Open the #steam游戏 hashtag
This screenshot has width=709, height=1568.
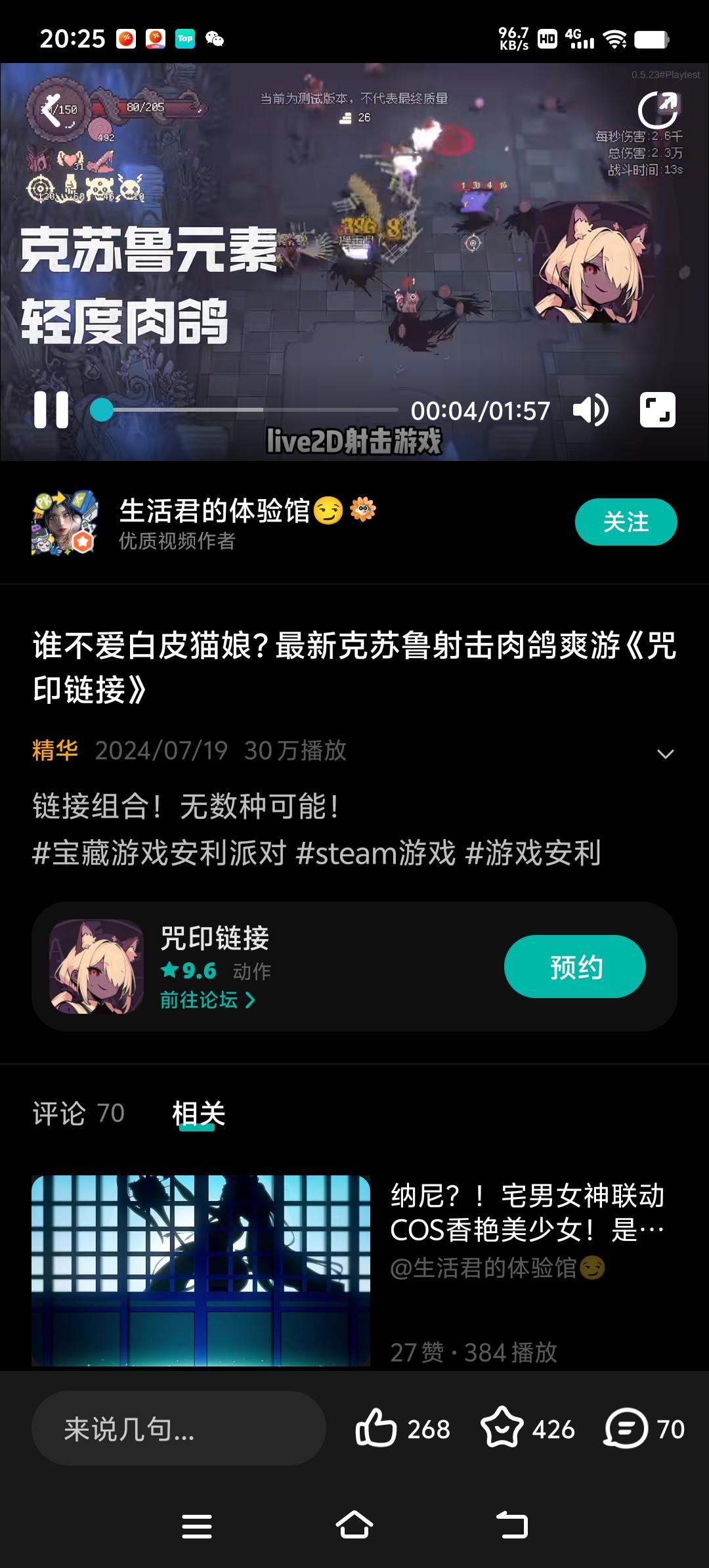coord(376,853)
